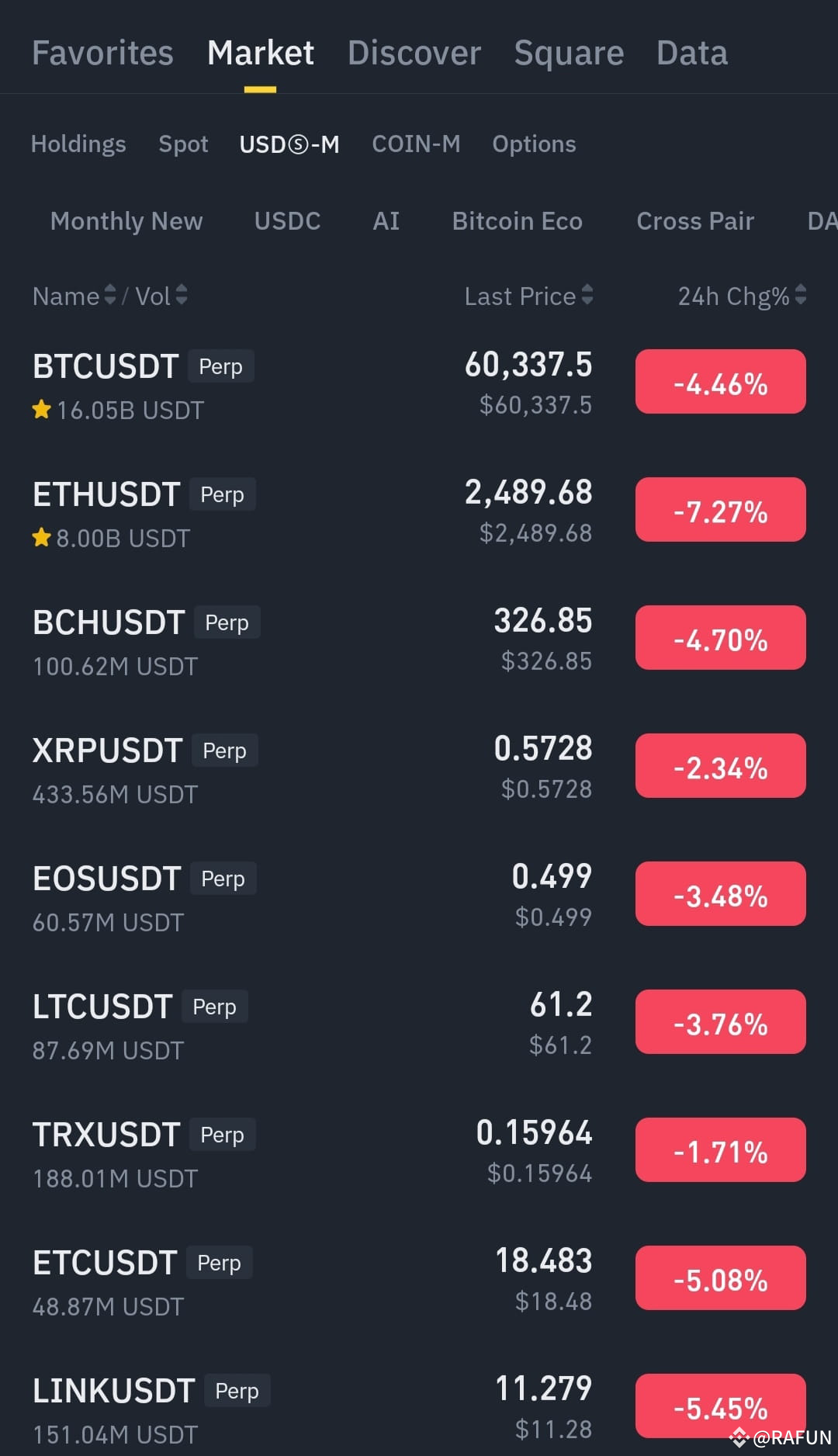Switch to the Favorites tab
Image resolution: width=838 pixels, height=1456 pixels.
(x=102, y=53)
